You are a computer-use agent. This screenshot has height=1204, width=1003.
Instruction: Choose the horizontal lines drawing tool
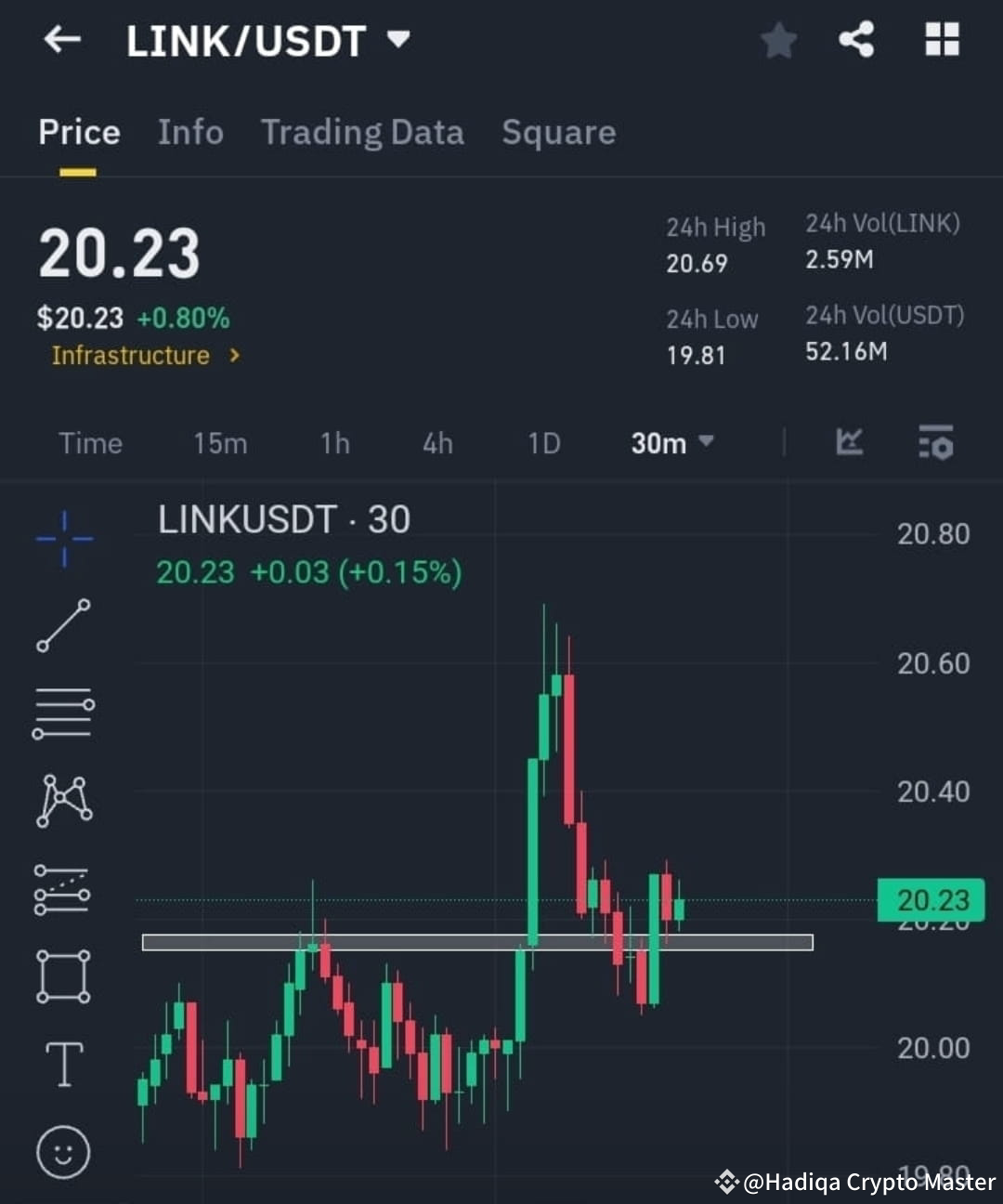click(x=63, y=713)
